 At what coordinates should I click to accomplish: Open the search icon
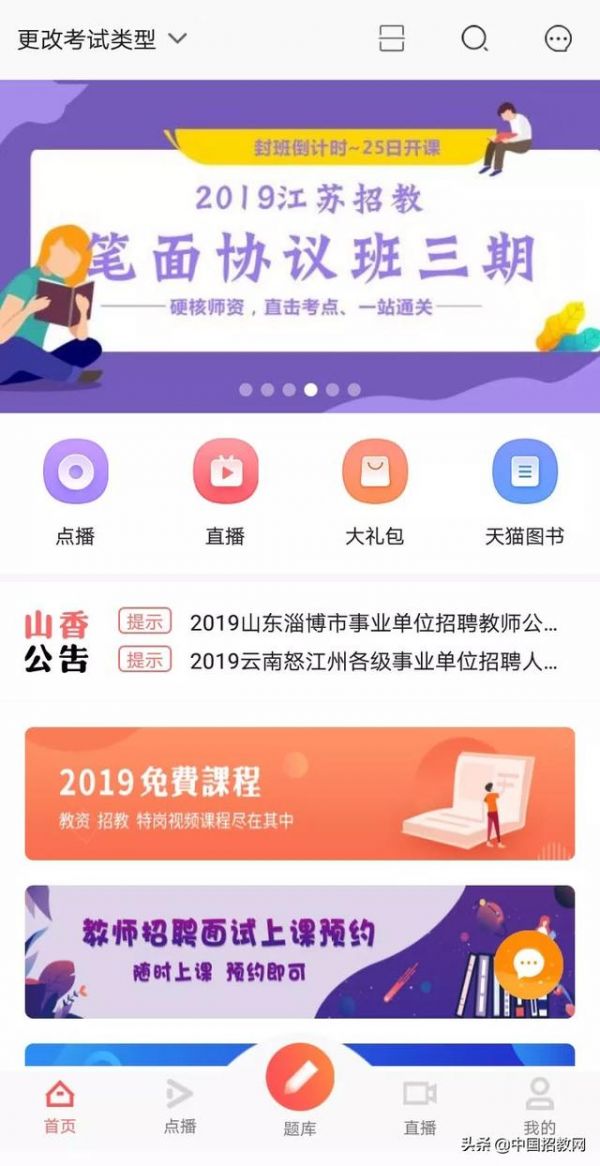(474, 39)
